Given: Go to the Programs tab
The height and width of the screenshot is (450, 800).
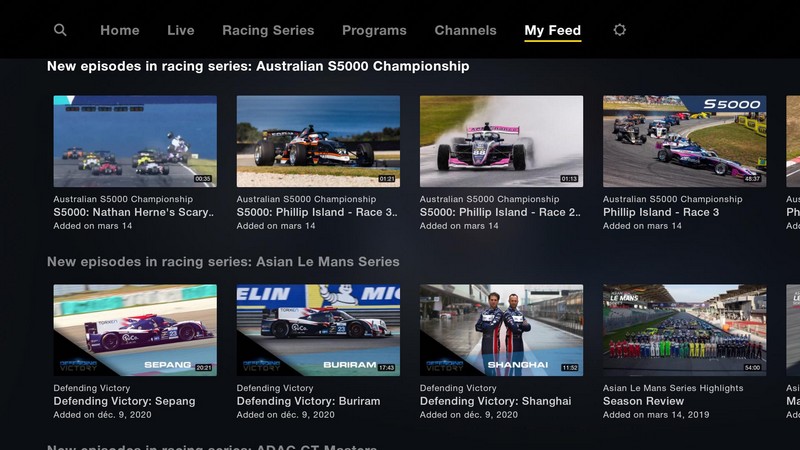Looking at the screenshot, I should coord(374,30).
